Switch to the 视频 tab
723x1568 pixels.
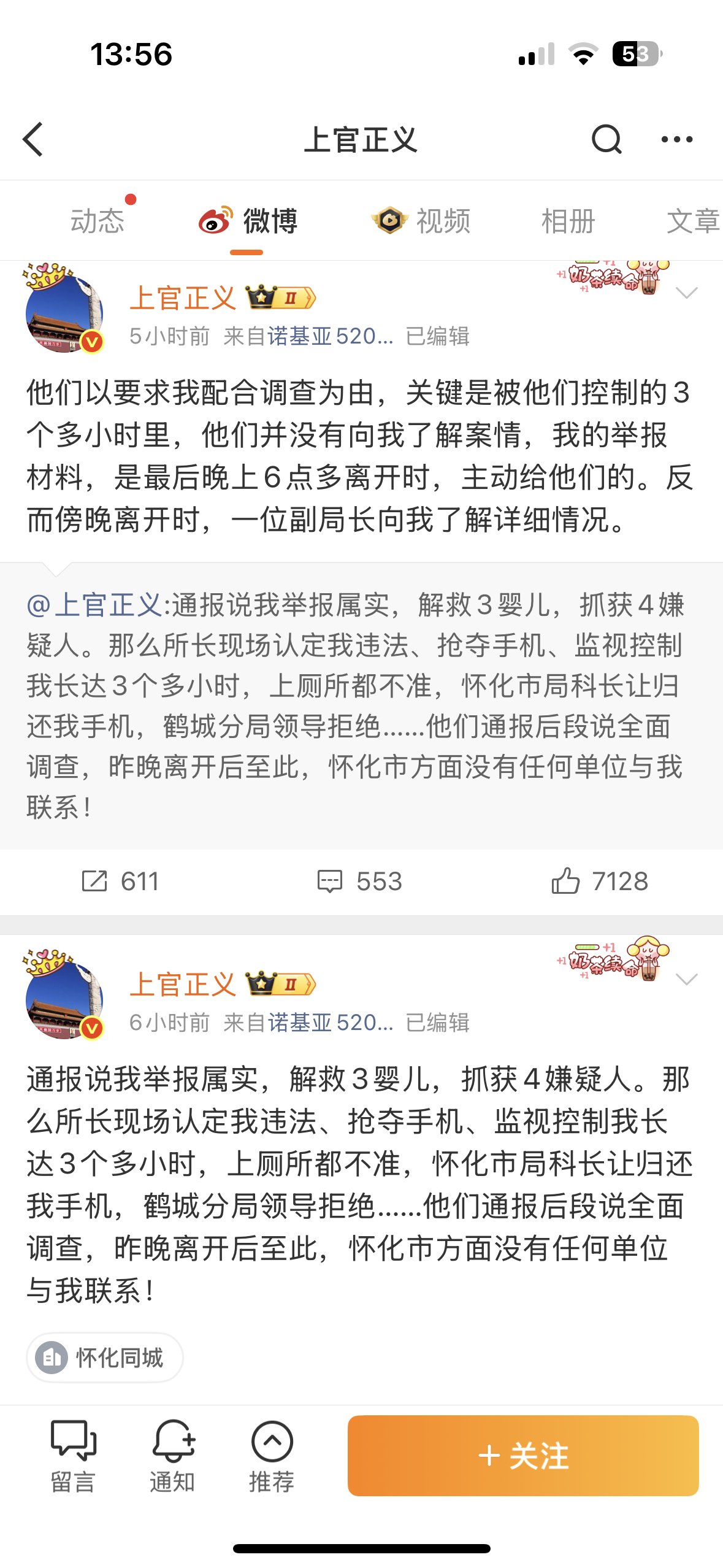(x=422, y=221)
